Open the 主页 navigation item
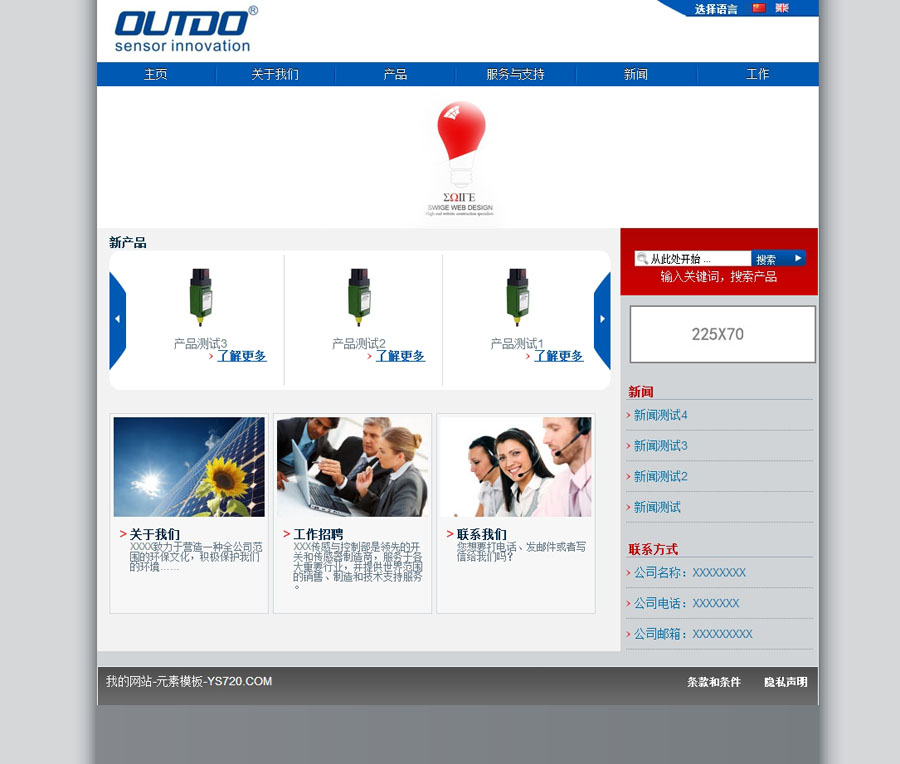This screenshot has width=900, height=764. [x=155, y=75]
